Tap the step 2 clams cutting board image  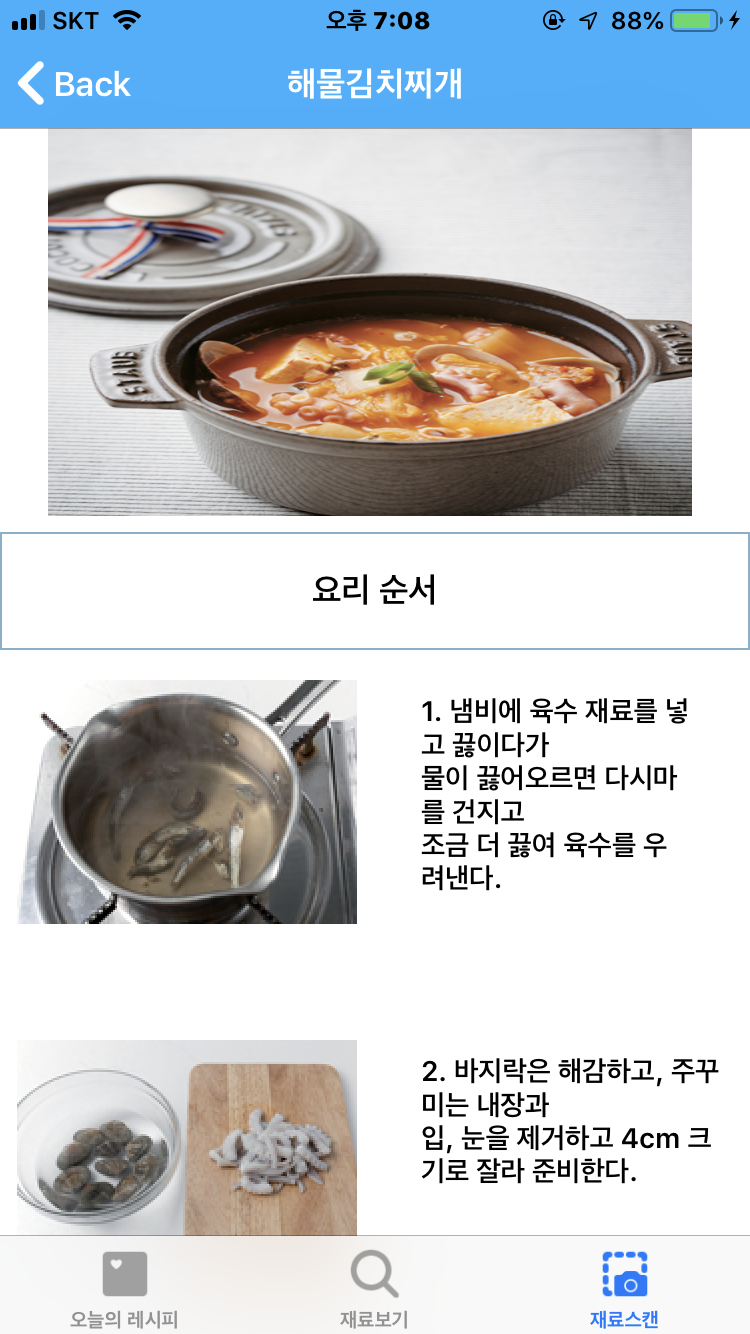[186, 1140]
